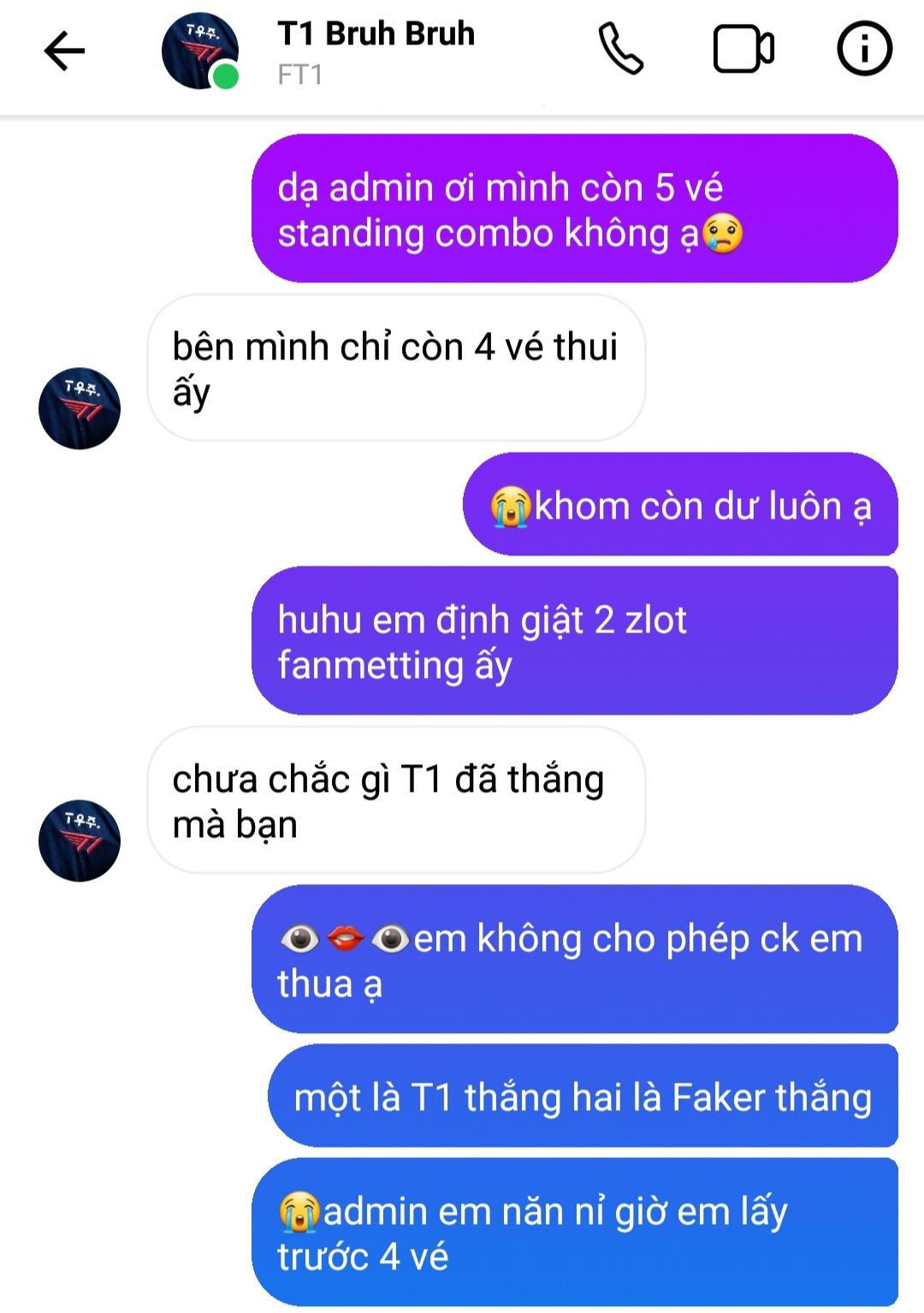Open sender avatar next to '4 vé thui' message

[80, 408]
